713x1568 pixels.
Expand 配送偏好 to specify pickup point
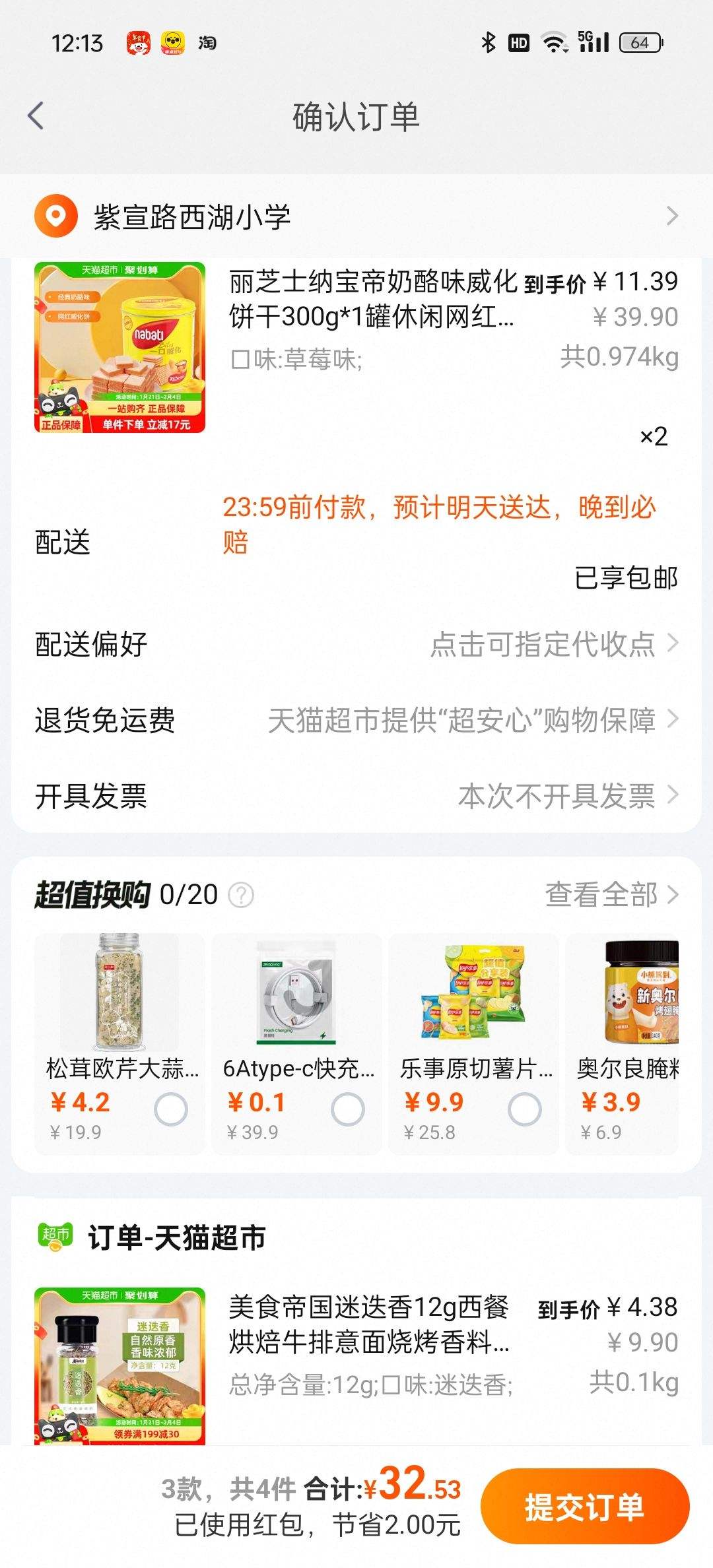pyautogui.click(x=356, y=647)
